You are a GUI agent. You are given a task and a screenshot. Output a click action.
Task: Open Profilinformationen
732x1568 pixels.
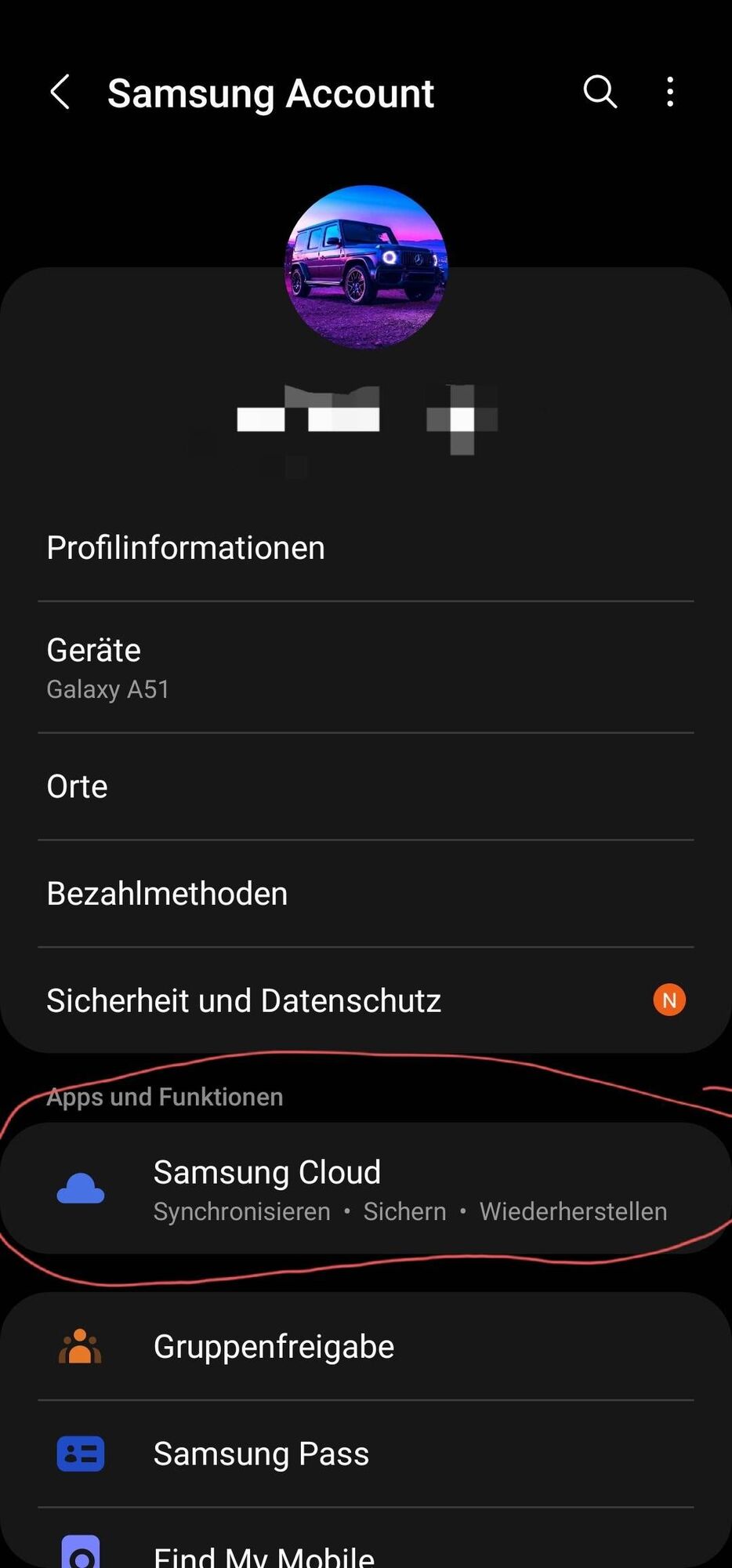click(x=185, y=547)
